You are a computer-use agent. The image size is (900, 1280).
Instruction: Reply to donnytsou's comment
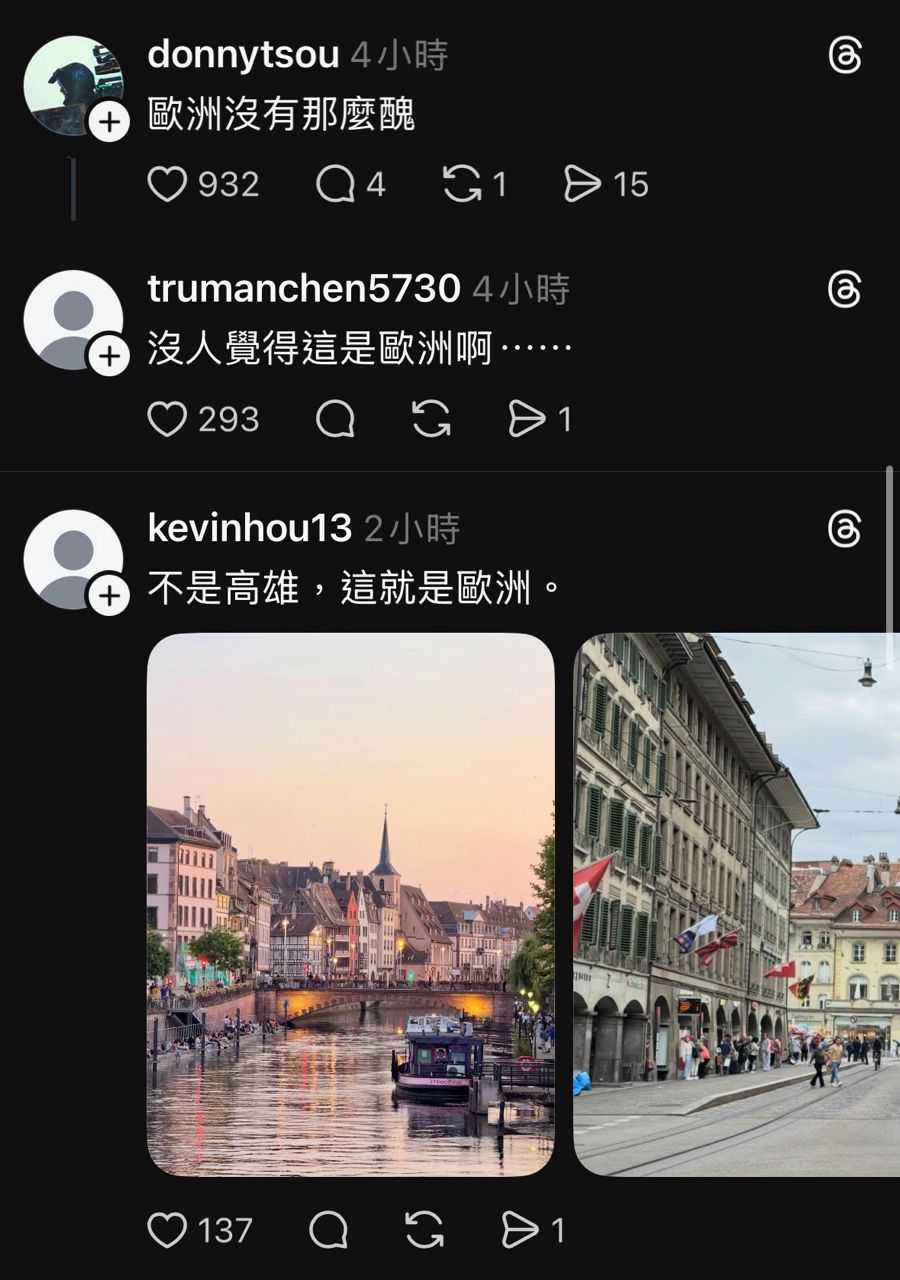(336, 184)
